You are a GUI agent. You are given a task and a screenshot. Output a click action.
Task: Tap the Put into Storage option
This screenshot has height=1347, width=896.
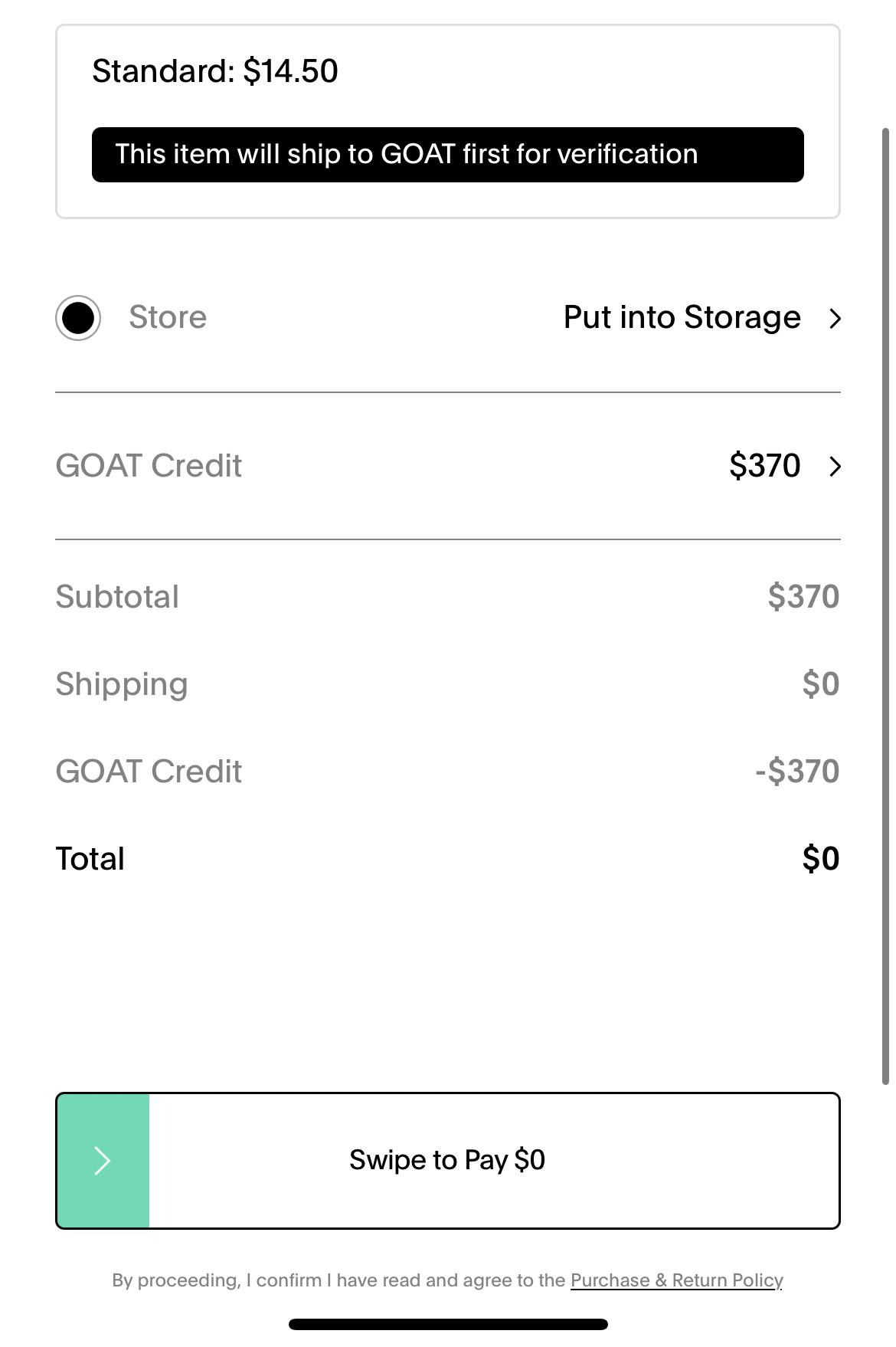(x=681, y=316)
